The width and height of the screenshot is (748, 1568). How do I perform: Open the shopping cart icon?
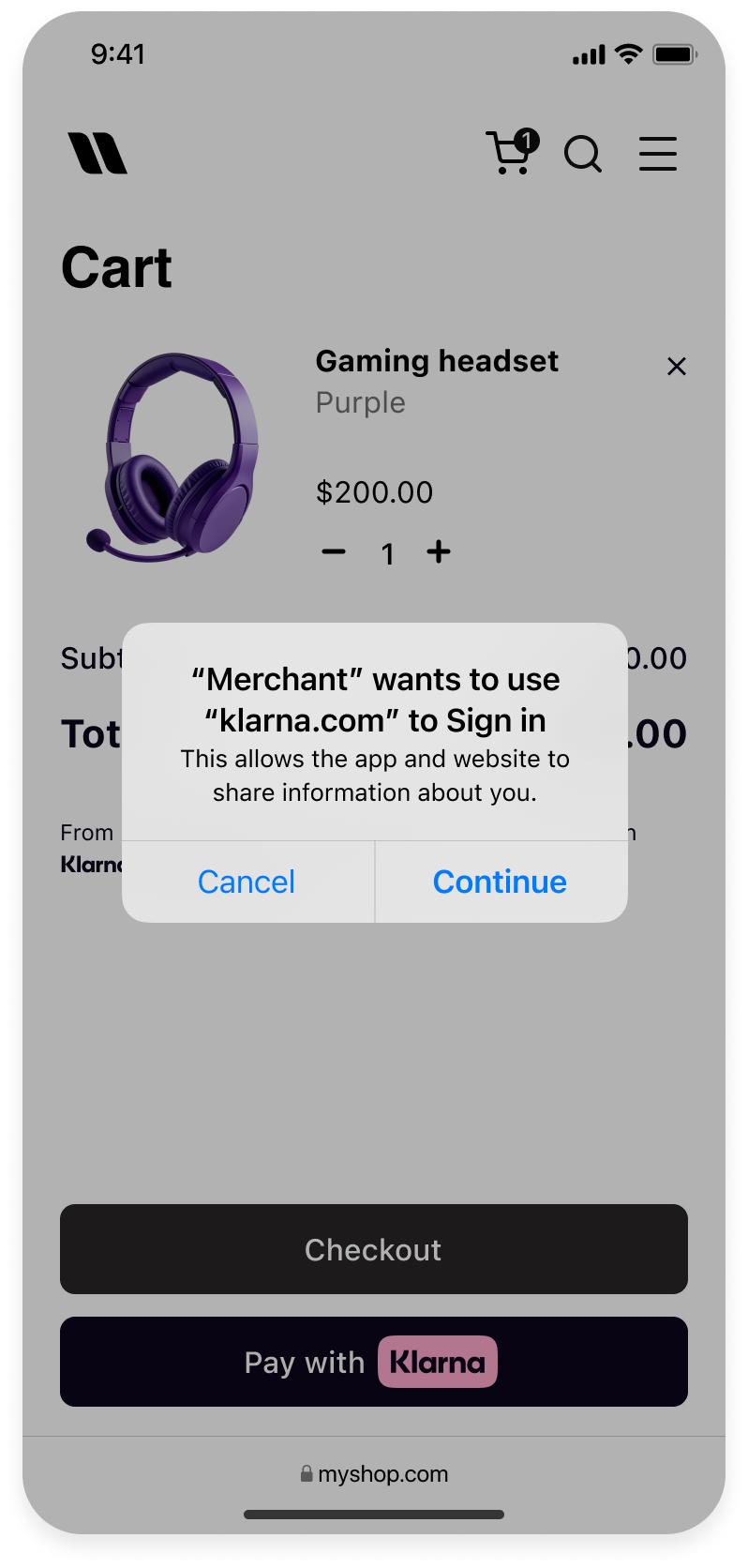[x=513, y=152]
